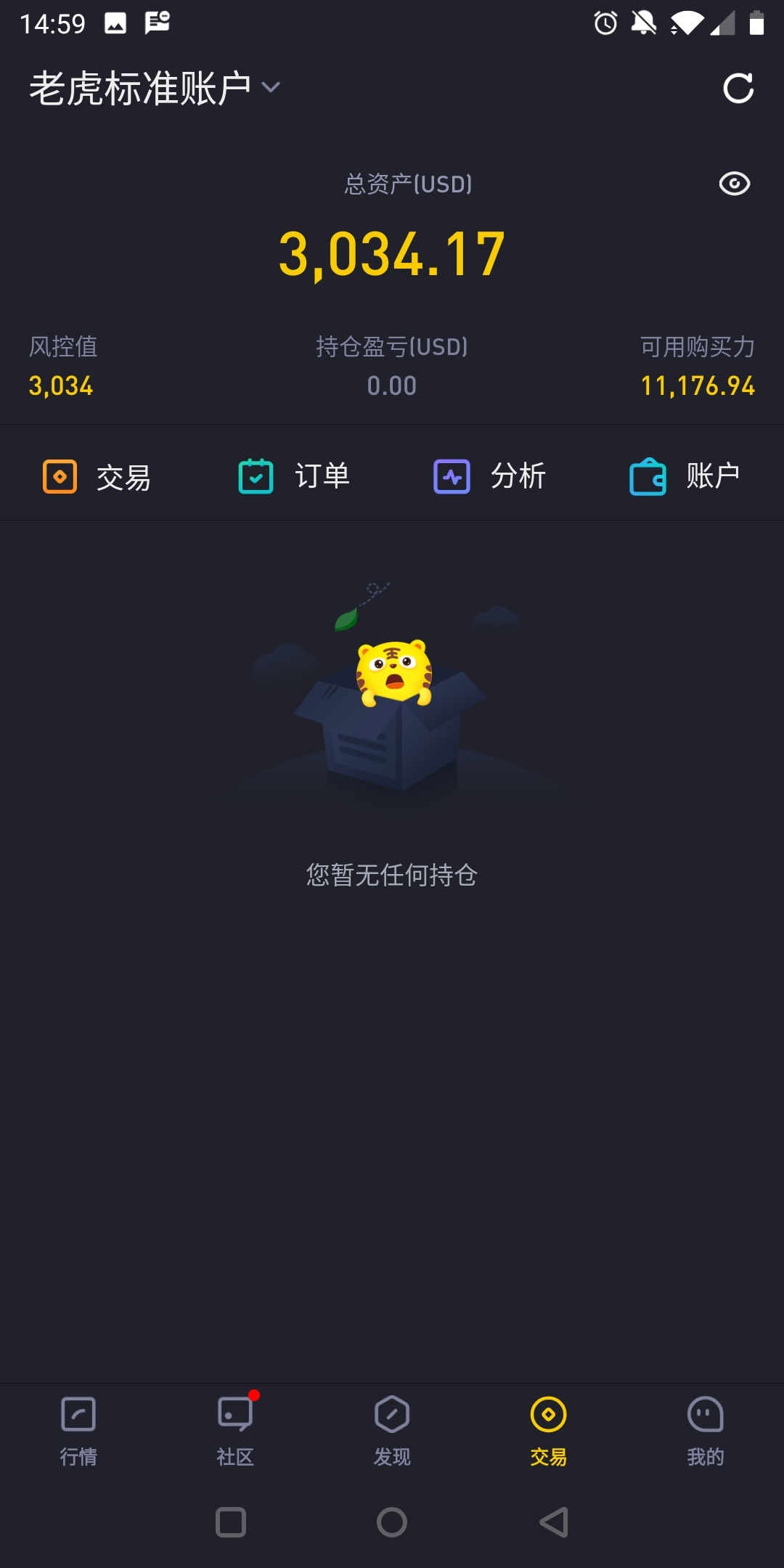
Task: Go to the system home screen
Action: [392, 1522]
